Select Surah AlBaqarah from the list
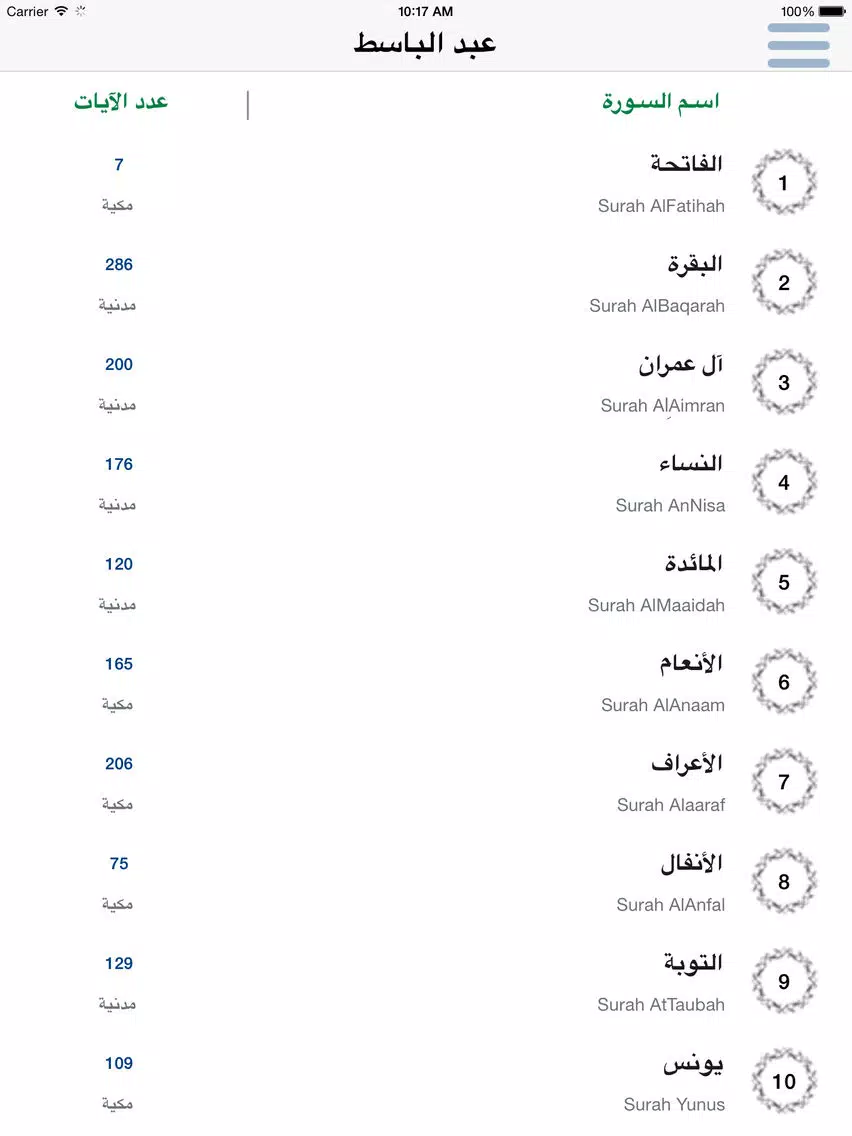The width and height of the screenshot is (852, 1136). coord(658,284)
